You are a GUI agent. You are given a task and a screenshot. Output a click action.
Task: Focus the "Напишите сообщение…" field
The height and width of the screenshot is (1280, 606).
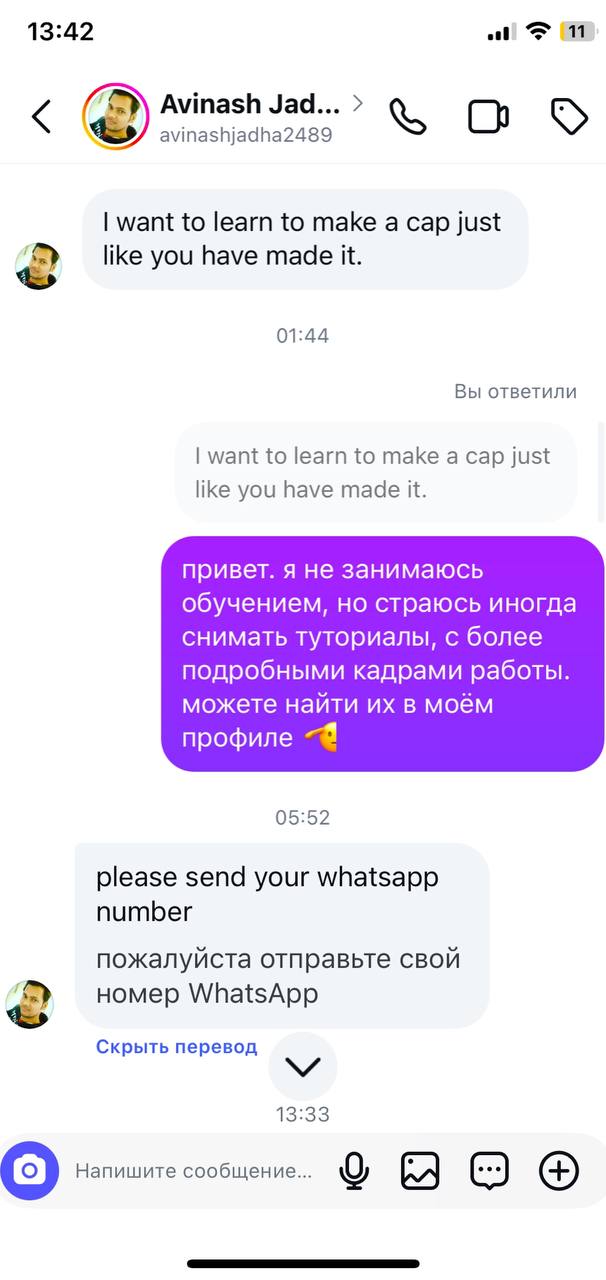tap(194, 1171)
